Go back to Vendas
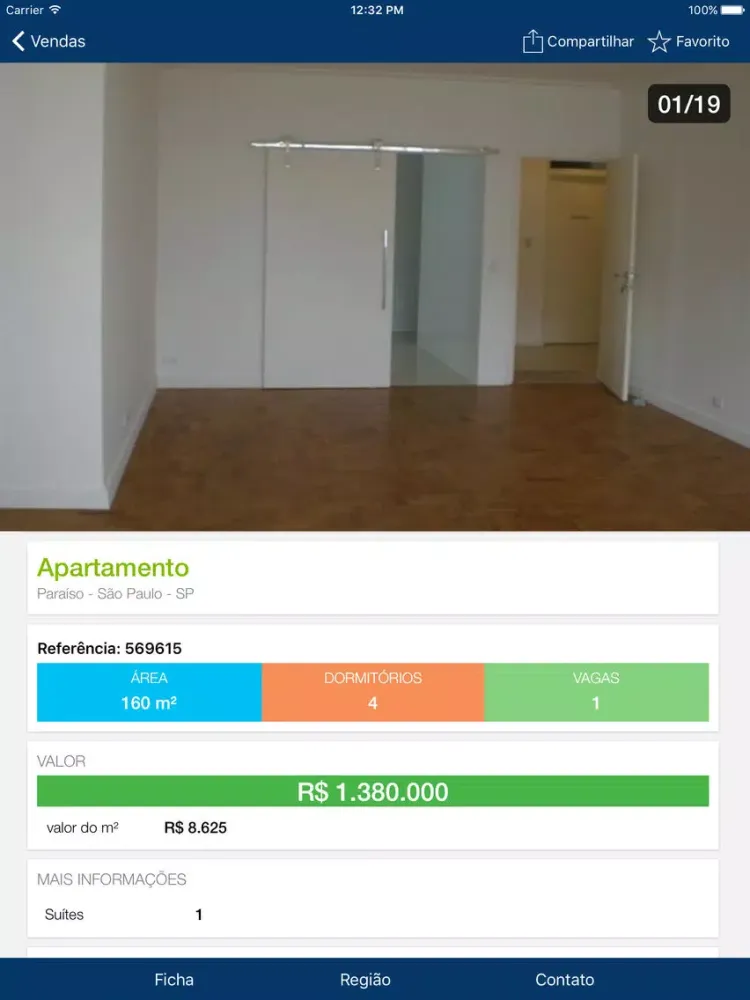This screenshot has height=1000, width=750. [x=48, y=41]
